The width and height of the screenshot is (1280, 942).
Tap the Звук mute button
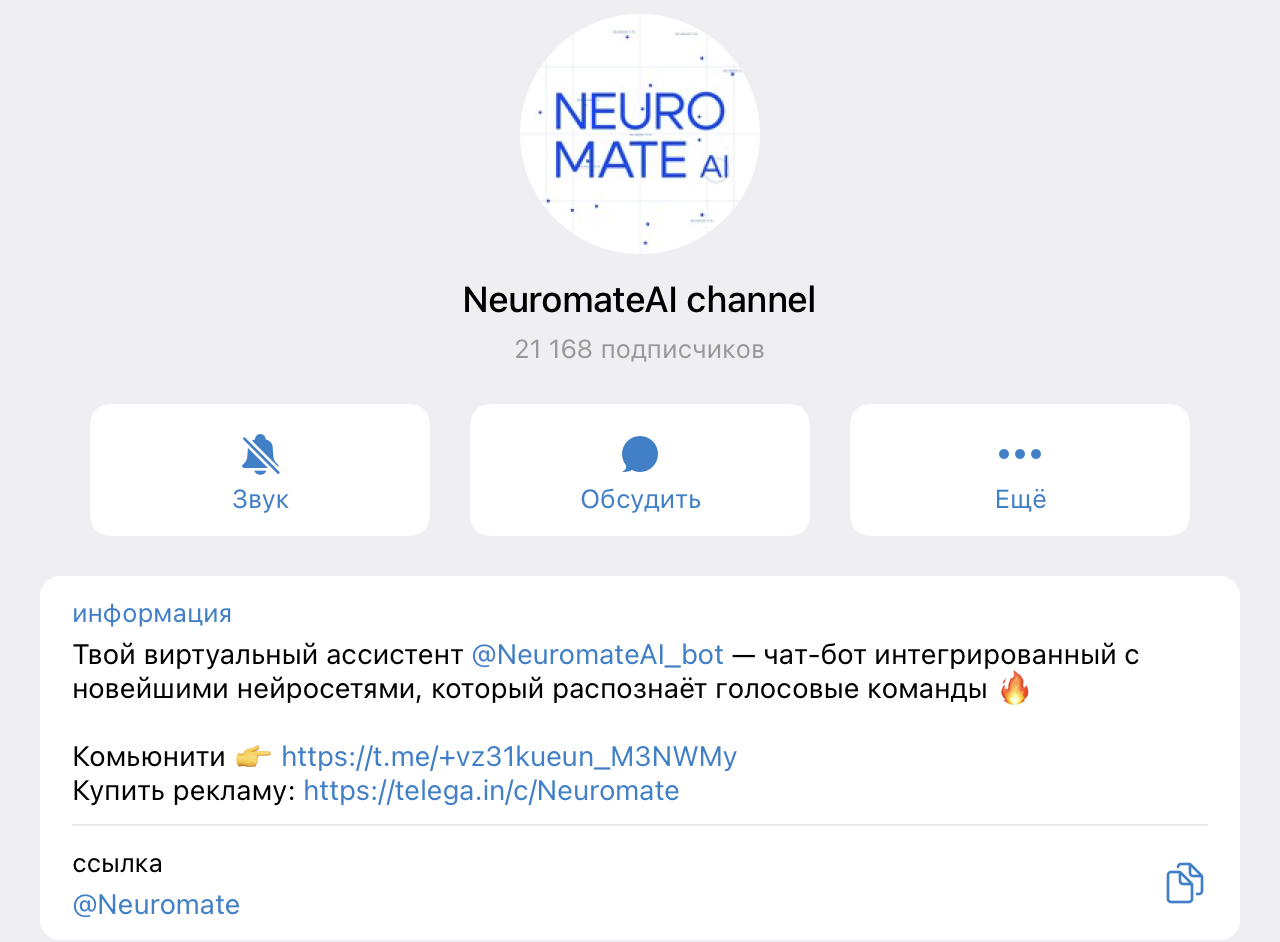260,470
